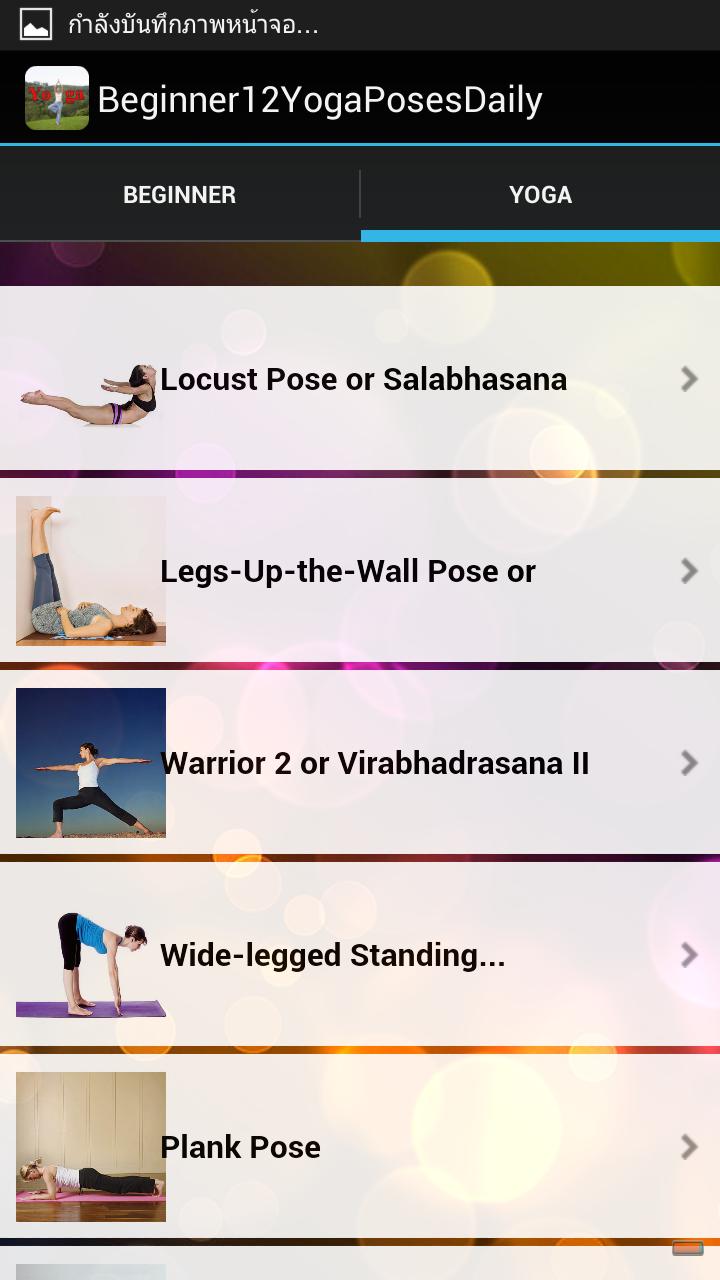Open the Locust Pose or Salabhasana entry
This screenshot has width=720, height=1280.
tap(360, 380)
